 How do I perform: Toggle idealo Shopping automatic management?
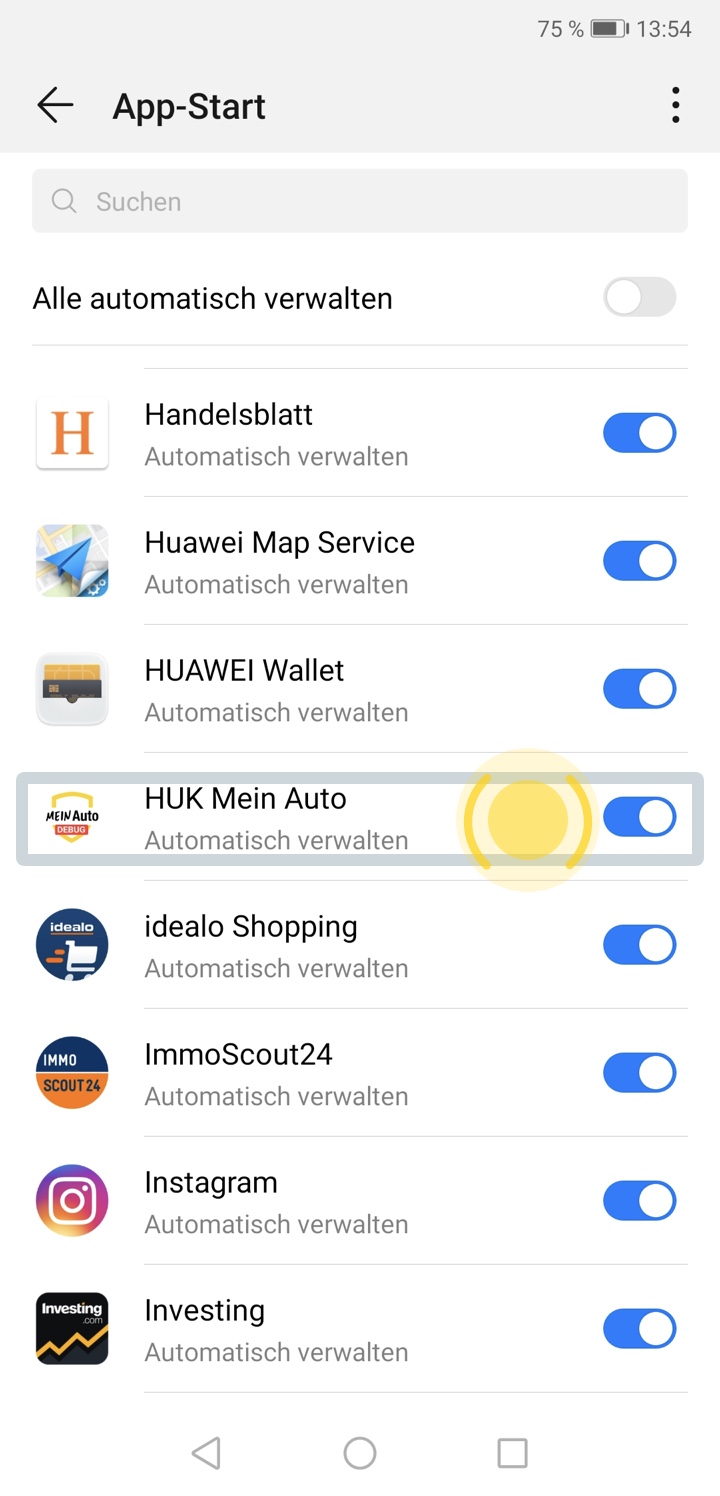(640, 945)
